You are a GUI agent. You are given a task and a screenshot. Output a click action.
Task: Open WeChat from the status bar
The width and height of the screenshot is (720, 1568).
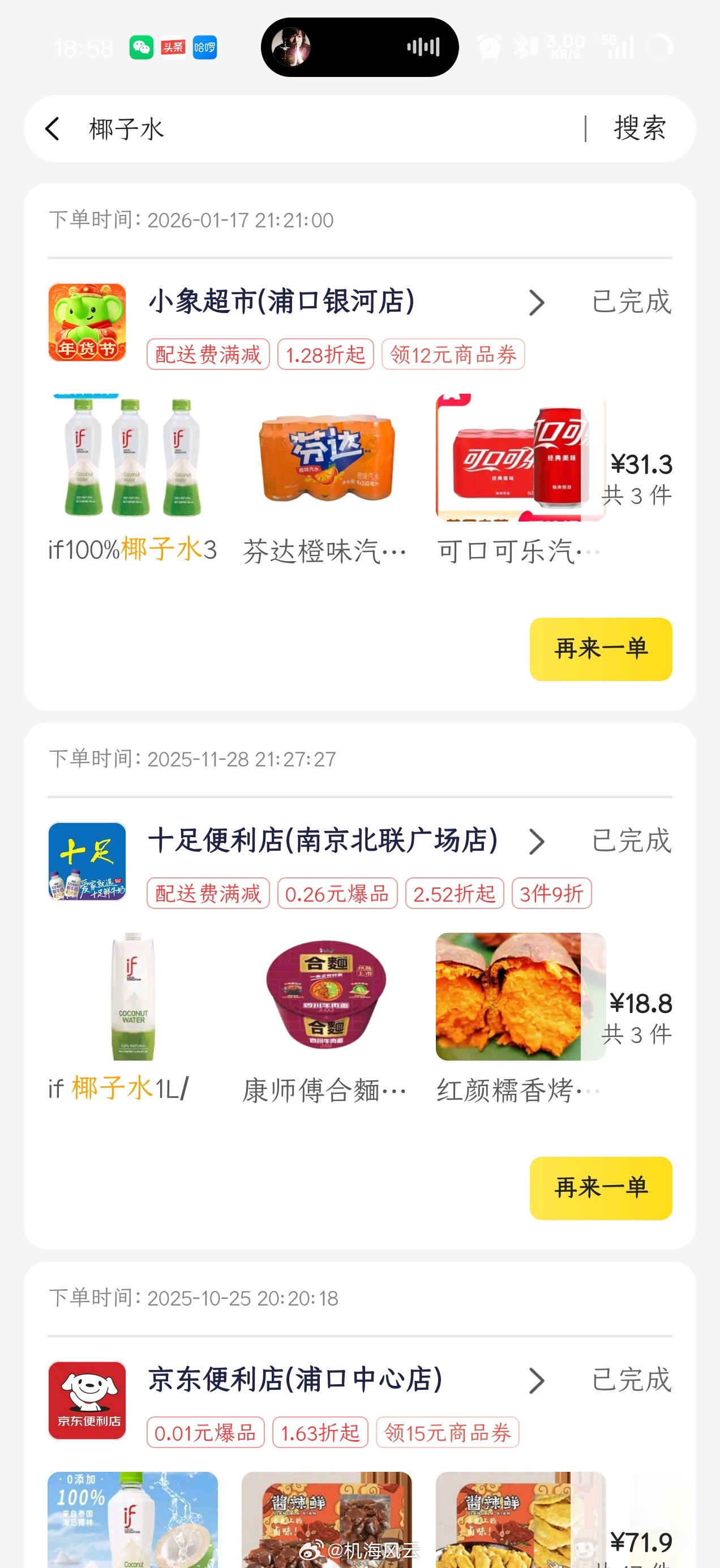142,48
